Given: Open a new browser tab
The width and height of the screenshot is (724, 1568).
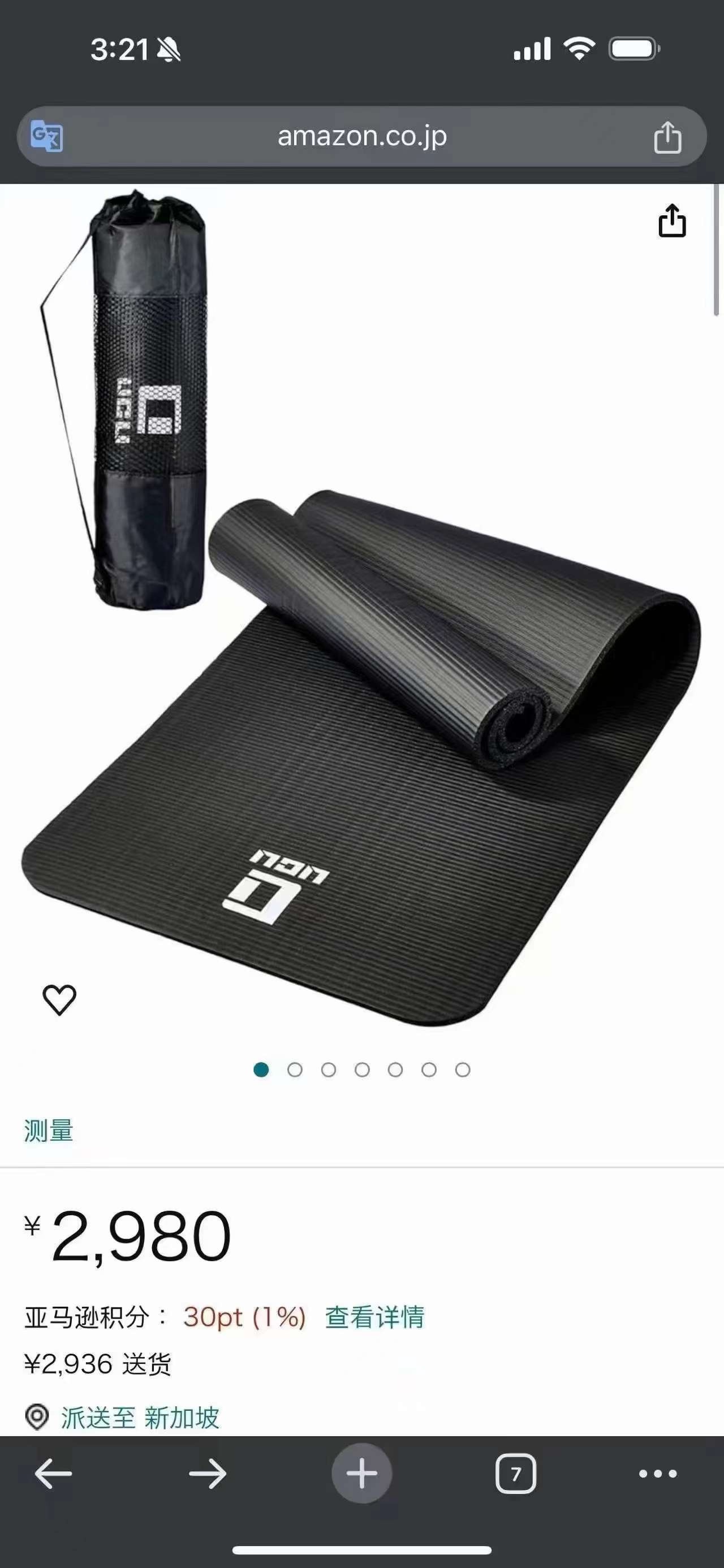Looking at the screenshot, I should (361, 1474).
